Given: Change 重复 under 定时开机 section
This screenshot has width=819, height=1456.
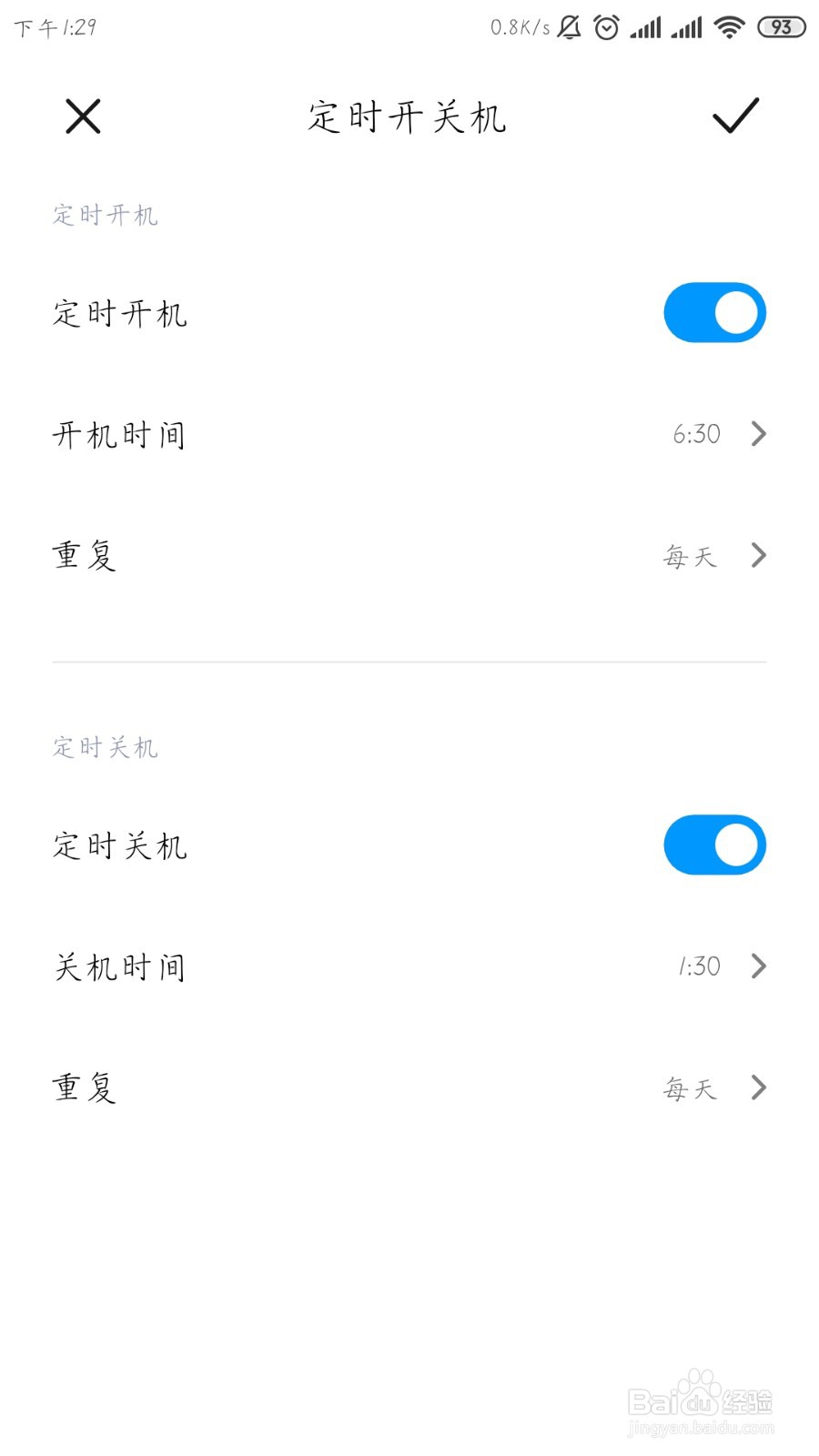Looking at the screenshot, I should click(x=409, y=555).
